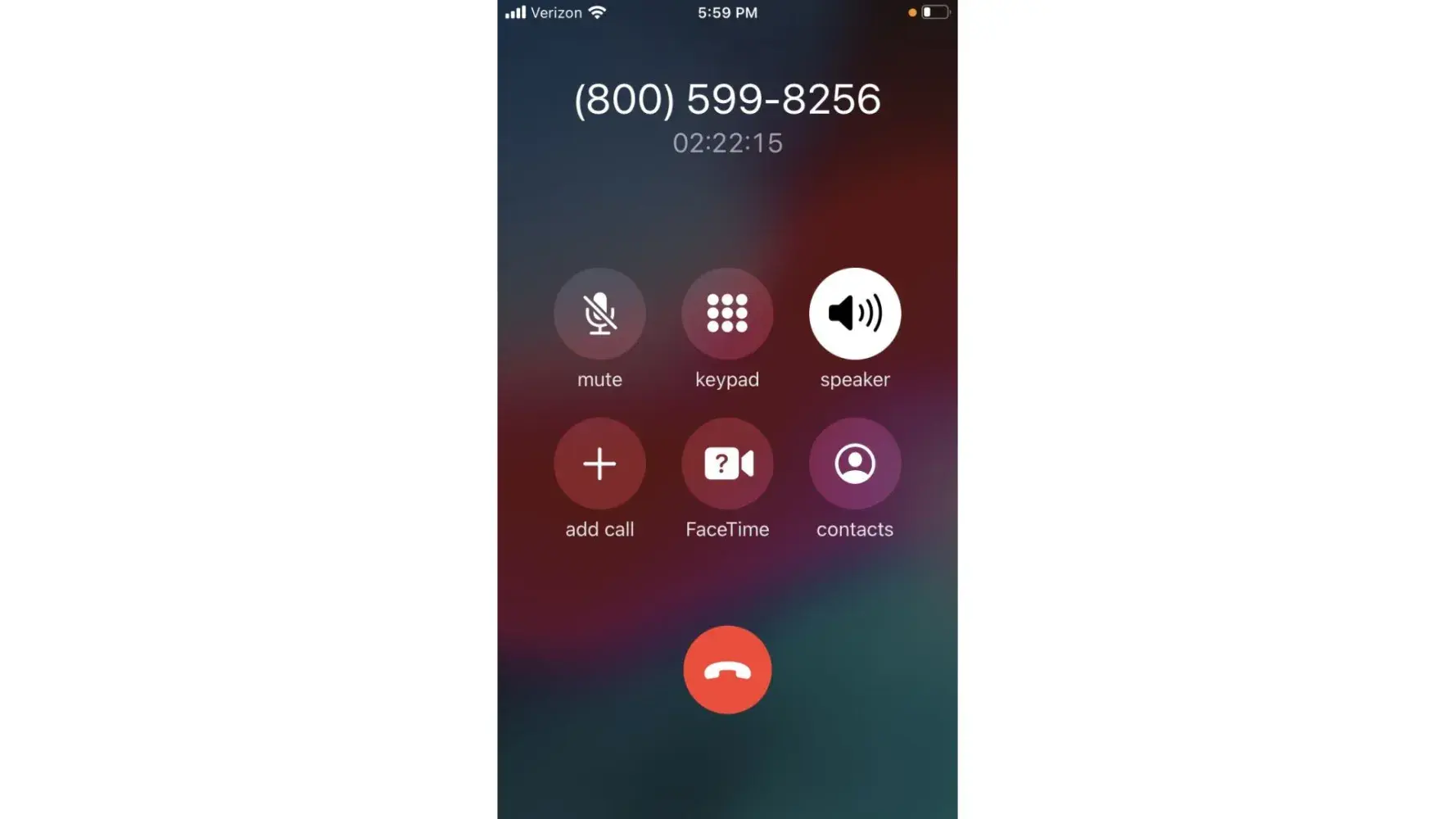Turn off the speaker

(855, 314)
